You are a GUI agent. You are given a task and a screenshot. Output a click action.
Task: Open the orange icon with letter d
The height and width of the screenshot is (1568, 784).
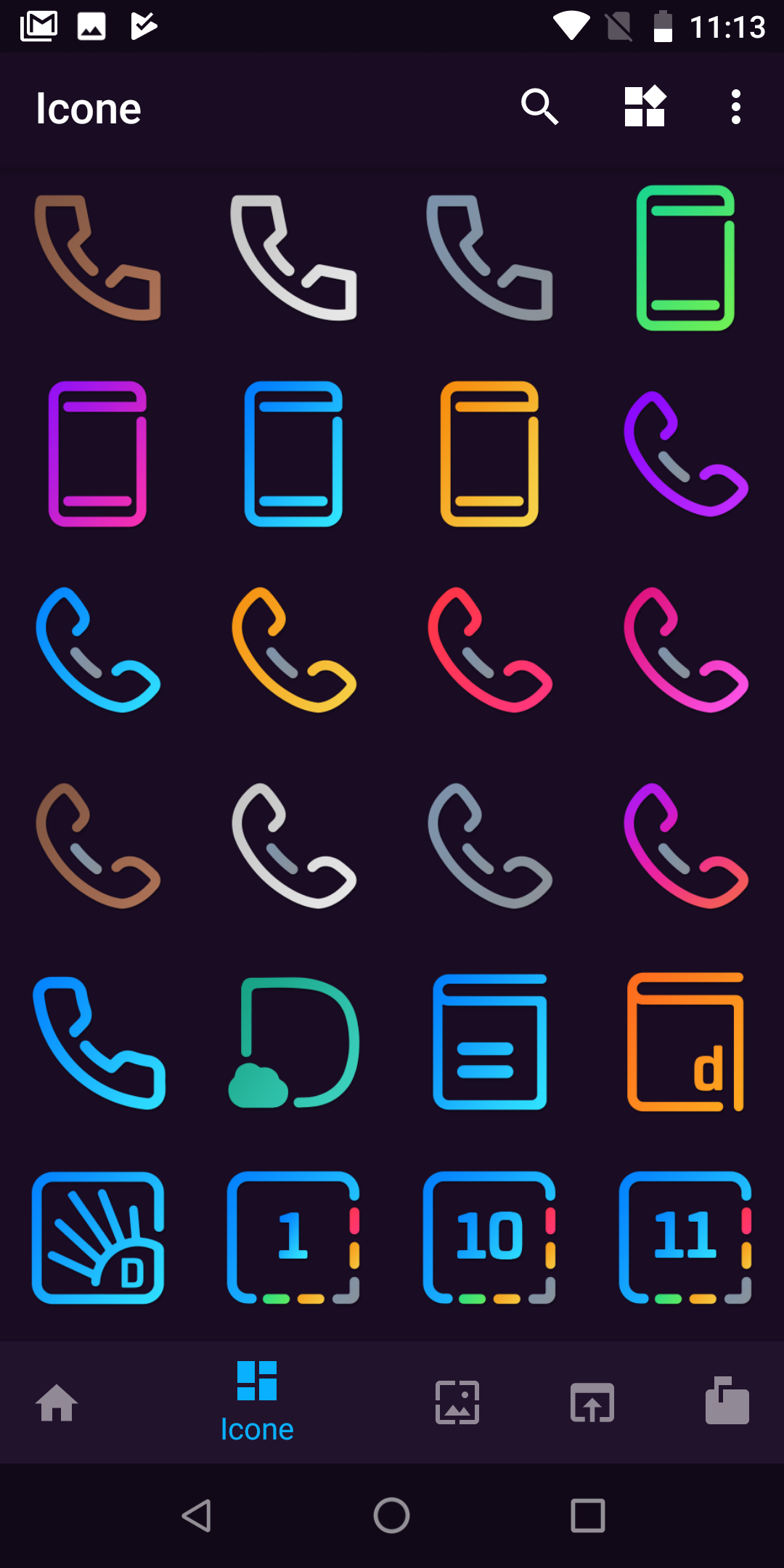(686, 1042)
